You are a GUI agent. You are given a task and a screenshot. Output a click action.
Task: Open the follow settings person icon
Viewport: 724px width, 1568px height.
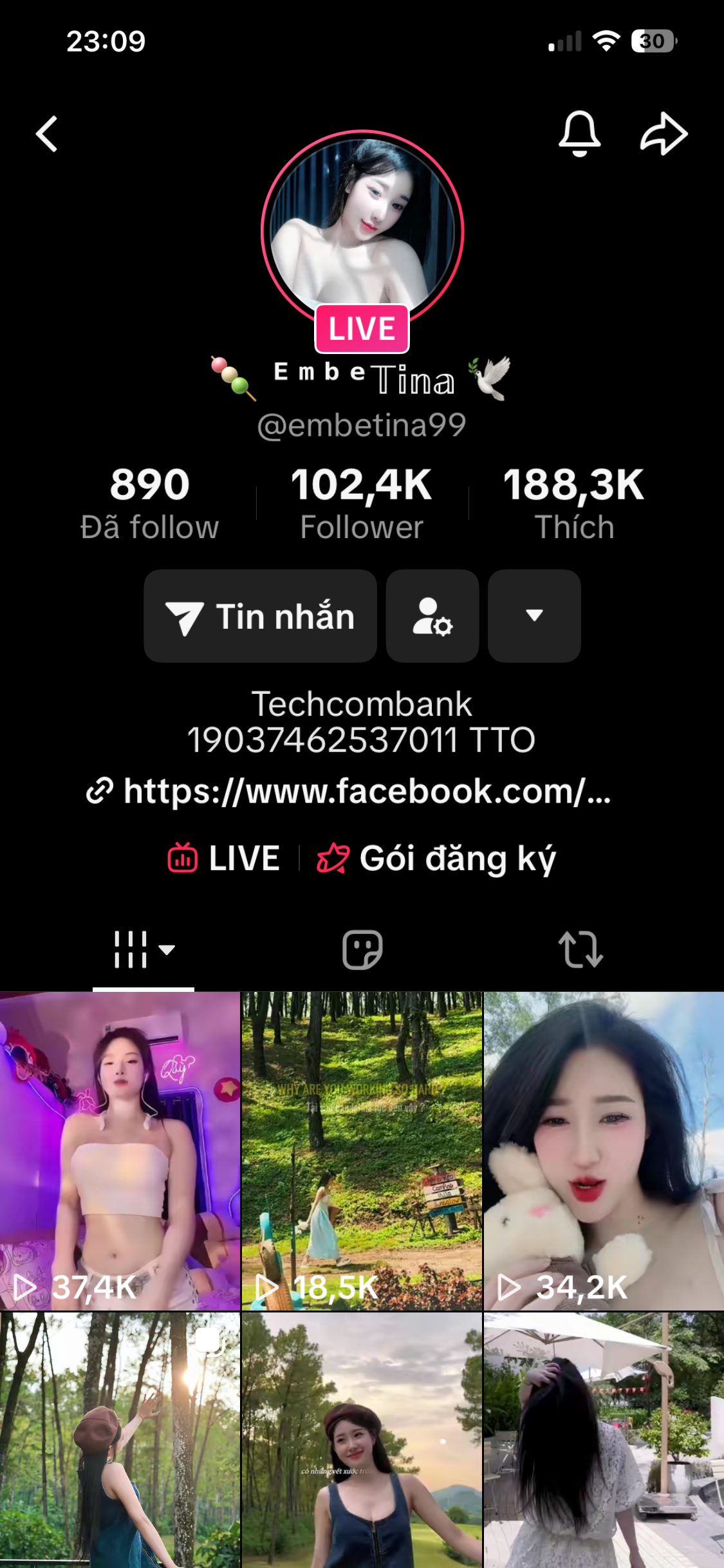coord(432,616)
